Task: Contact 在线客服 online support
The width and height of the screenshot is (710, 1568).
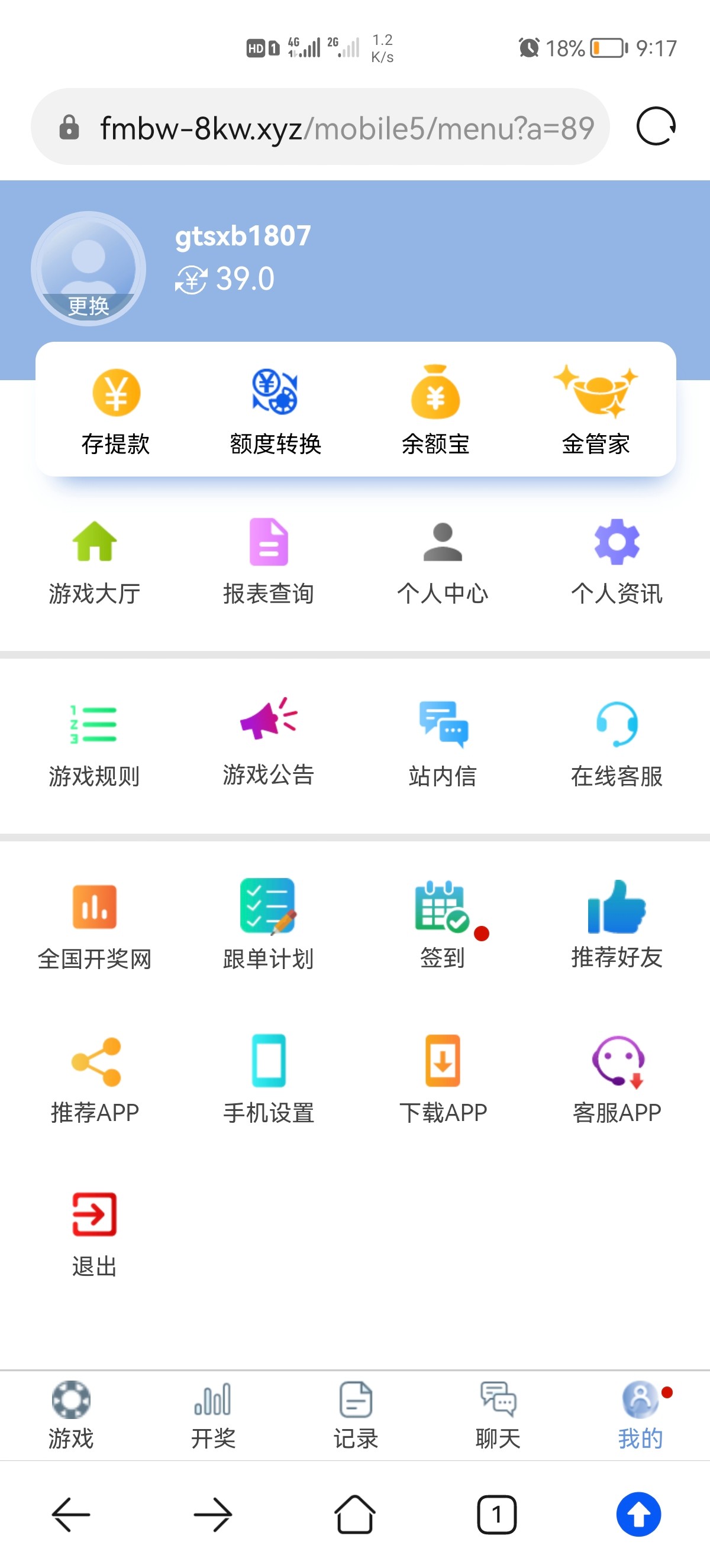Action: point(617,744)
